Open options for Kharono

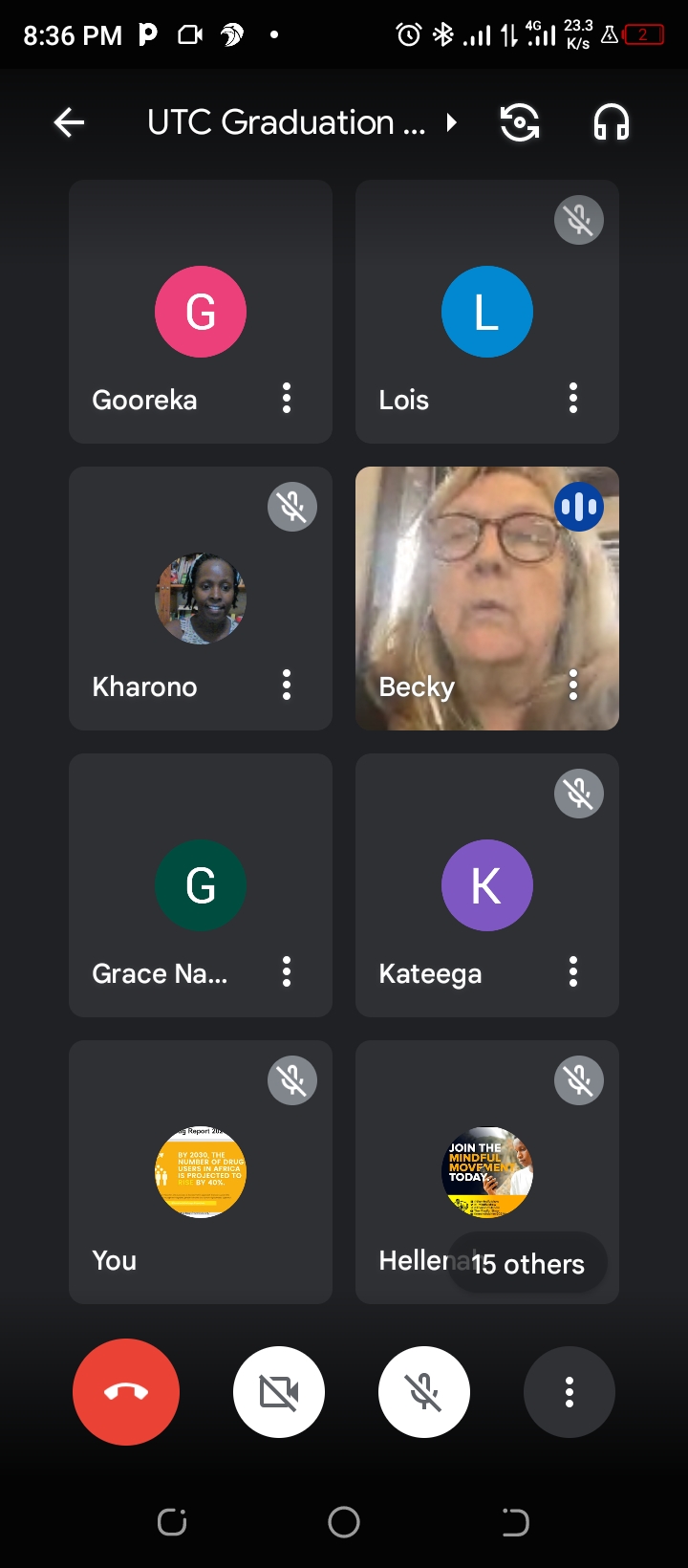pyautogui.click(x=287, y=685)
